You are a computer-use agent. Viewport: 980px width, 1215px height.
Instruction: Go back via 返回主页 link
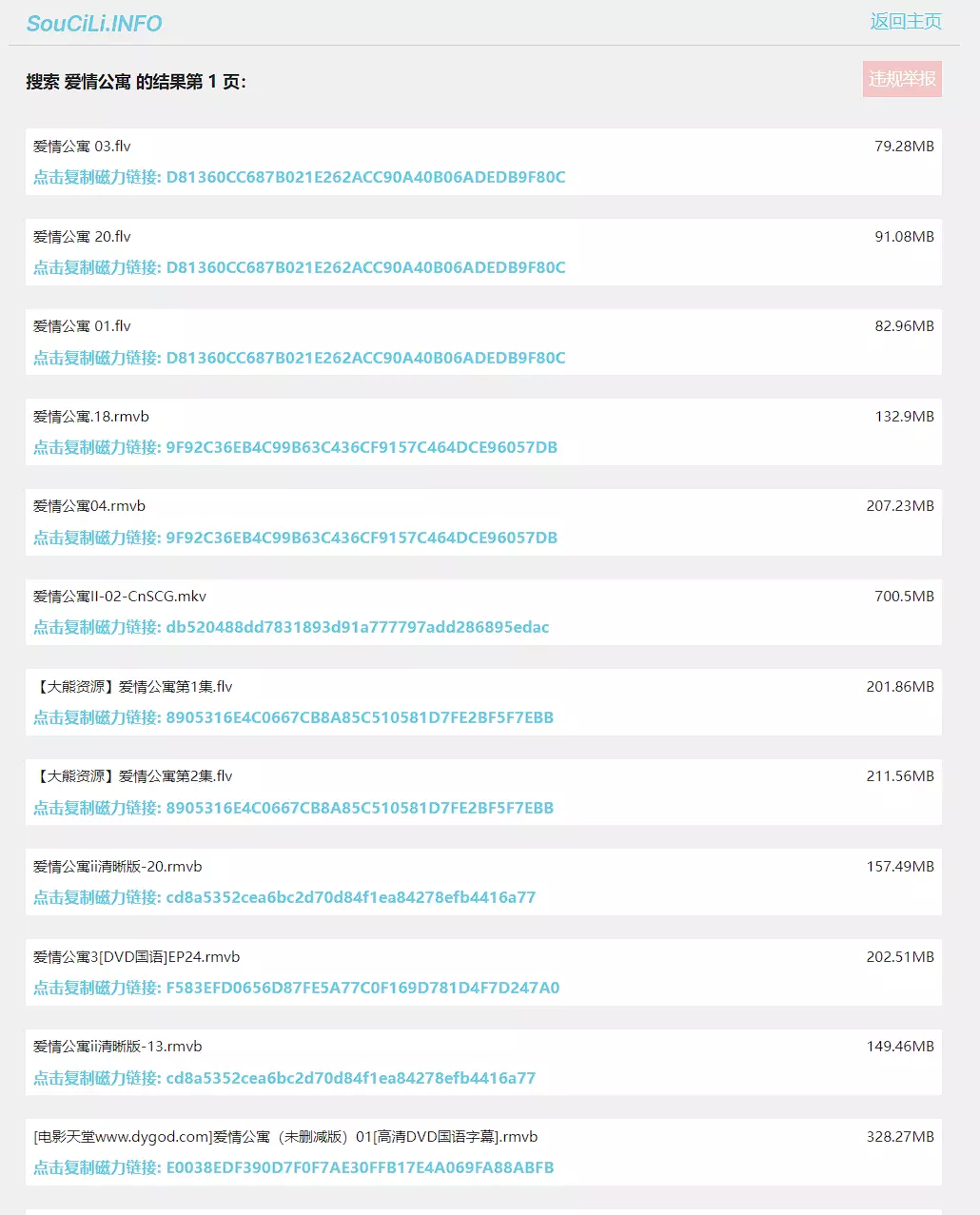coord(905,22)
